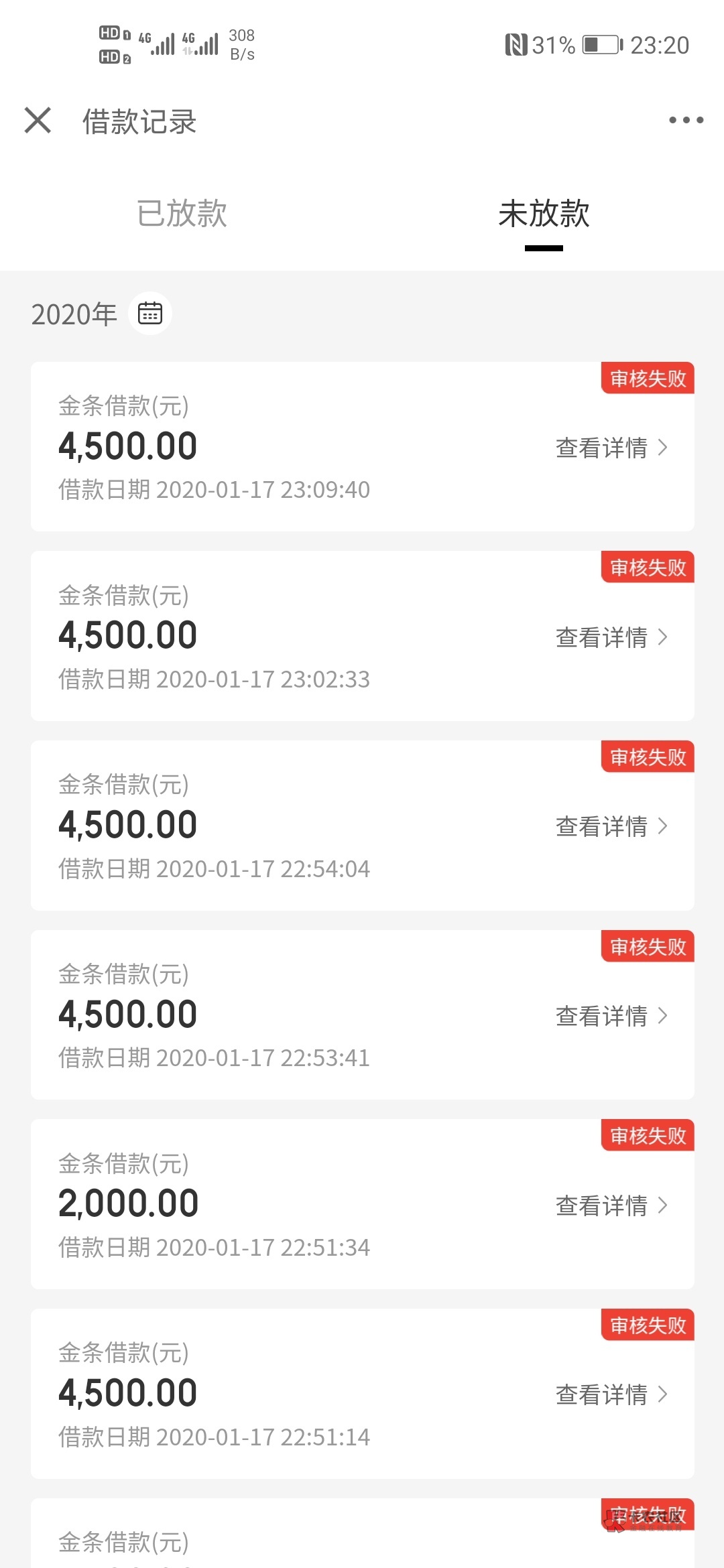This screenshot has height=1568, width=724.
Task: Close the 借款记录 page
Action: coord(38,121)
